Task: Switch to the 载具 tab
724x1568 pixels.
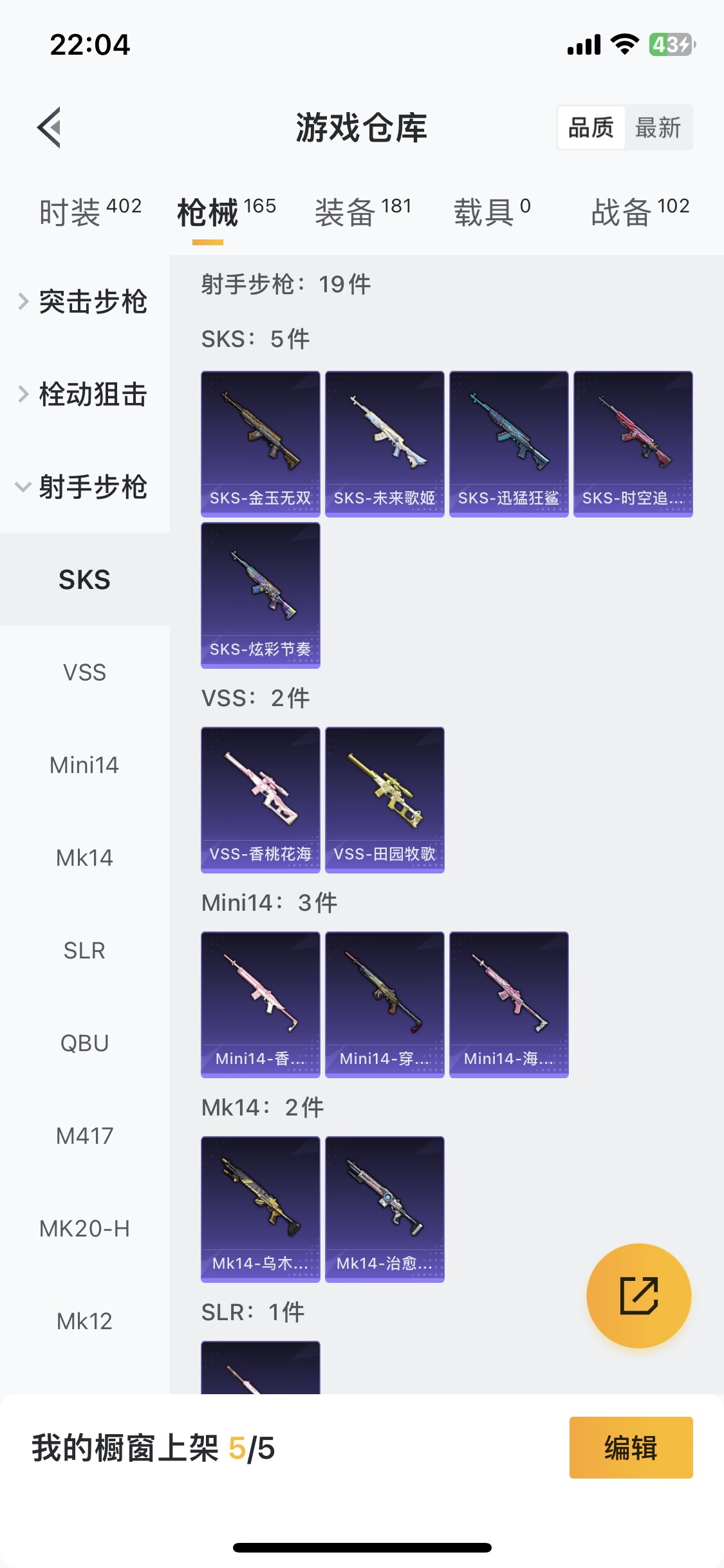Action: pyautogui.click(x=492, y=212)
